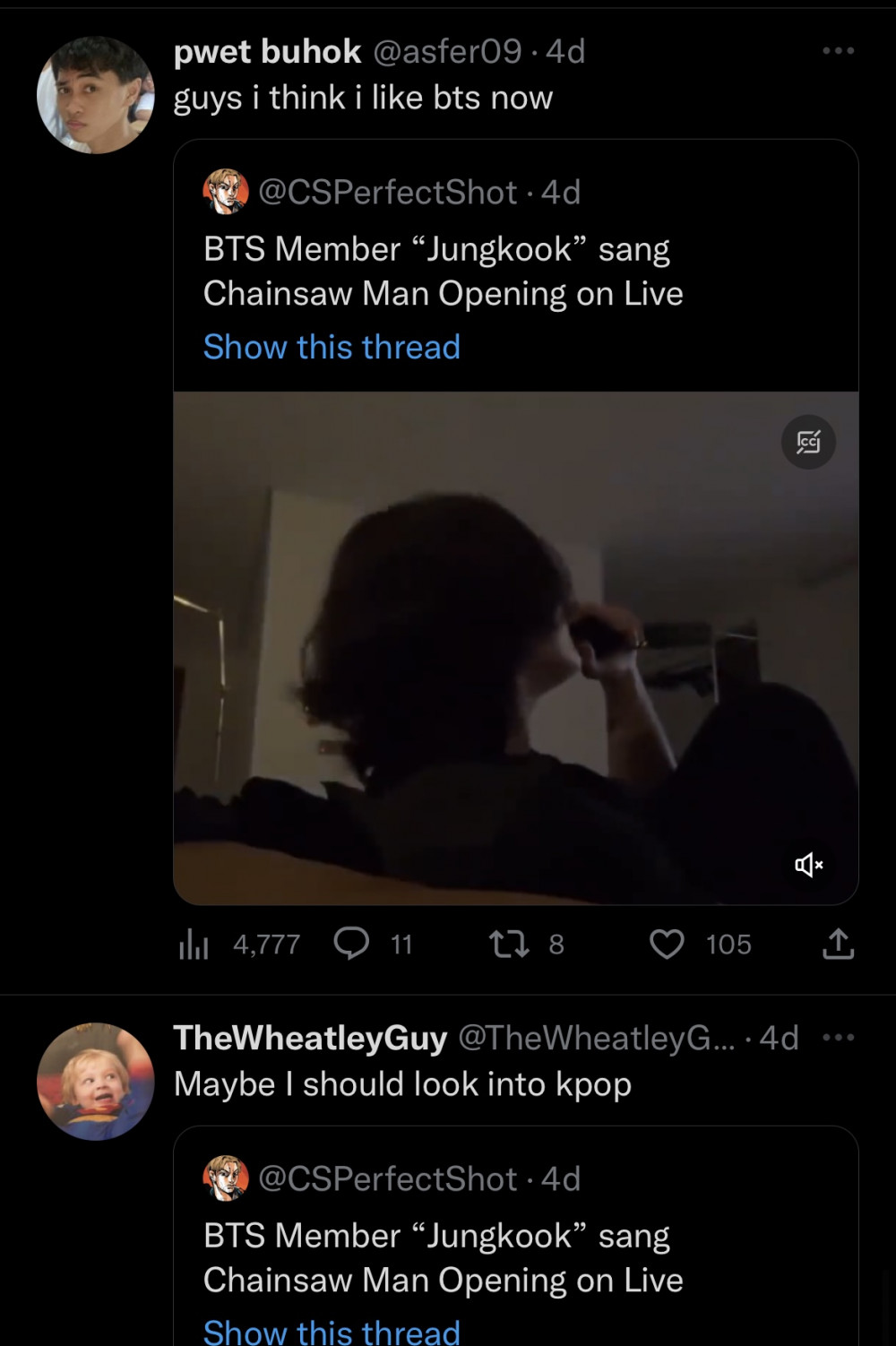Unmute the video sound
The image size is (896, 1346).
[x=808, y=865]
